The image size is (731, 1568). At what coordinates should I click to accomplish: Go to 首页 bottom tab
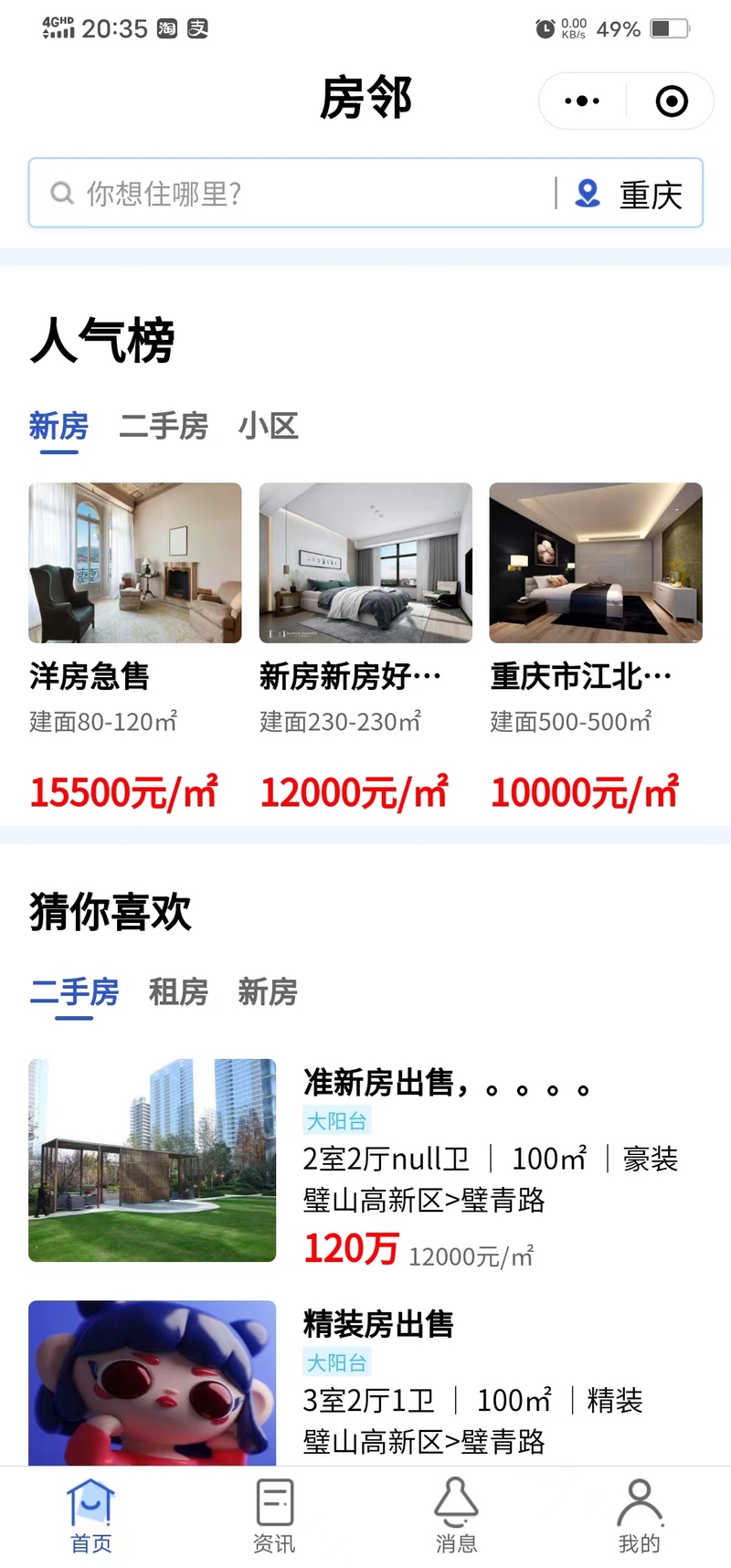pos(91,1517)
